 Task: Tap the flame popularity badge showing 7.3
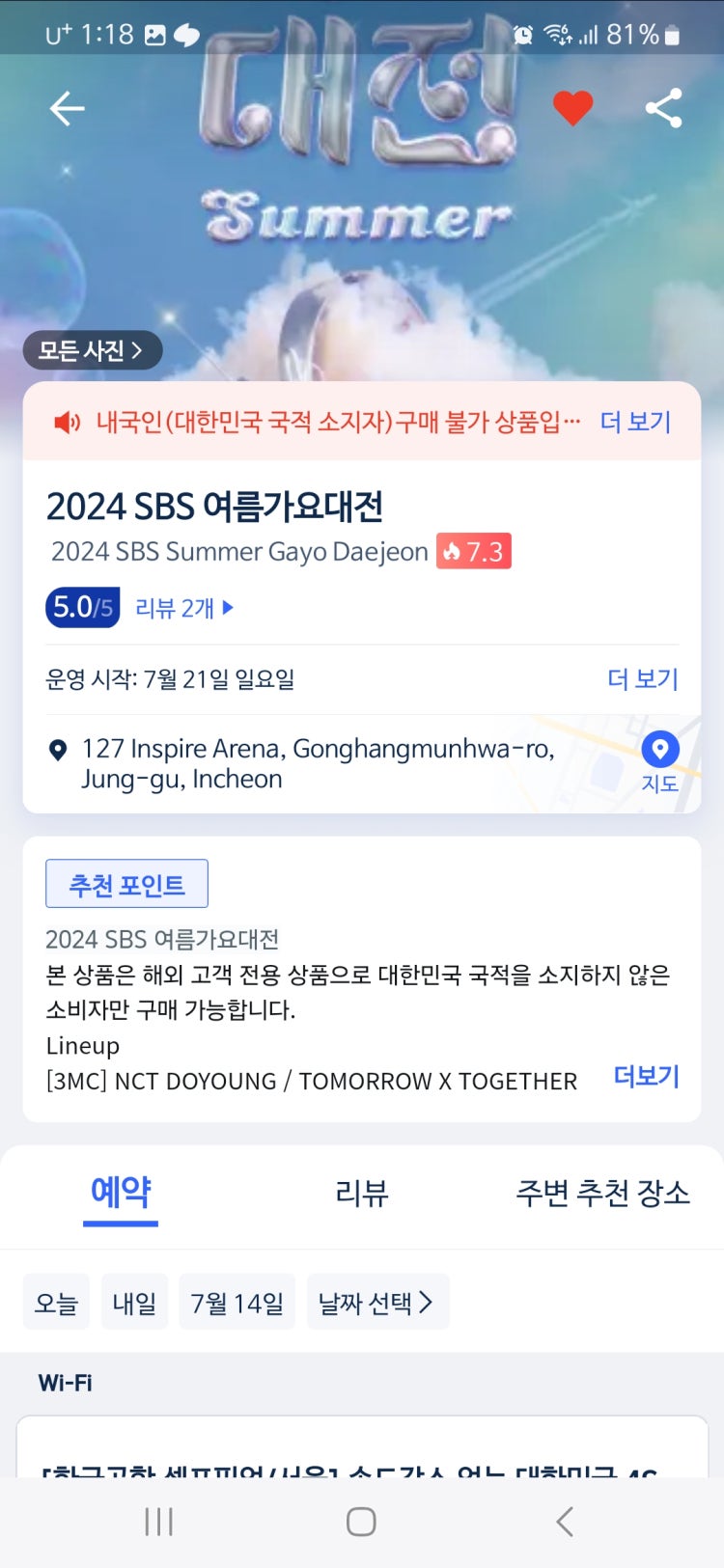point(473,551)
